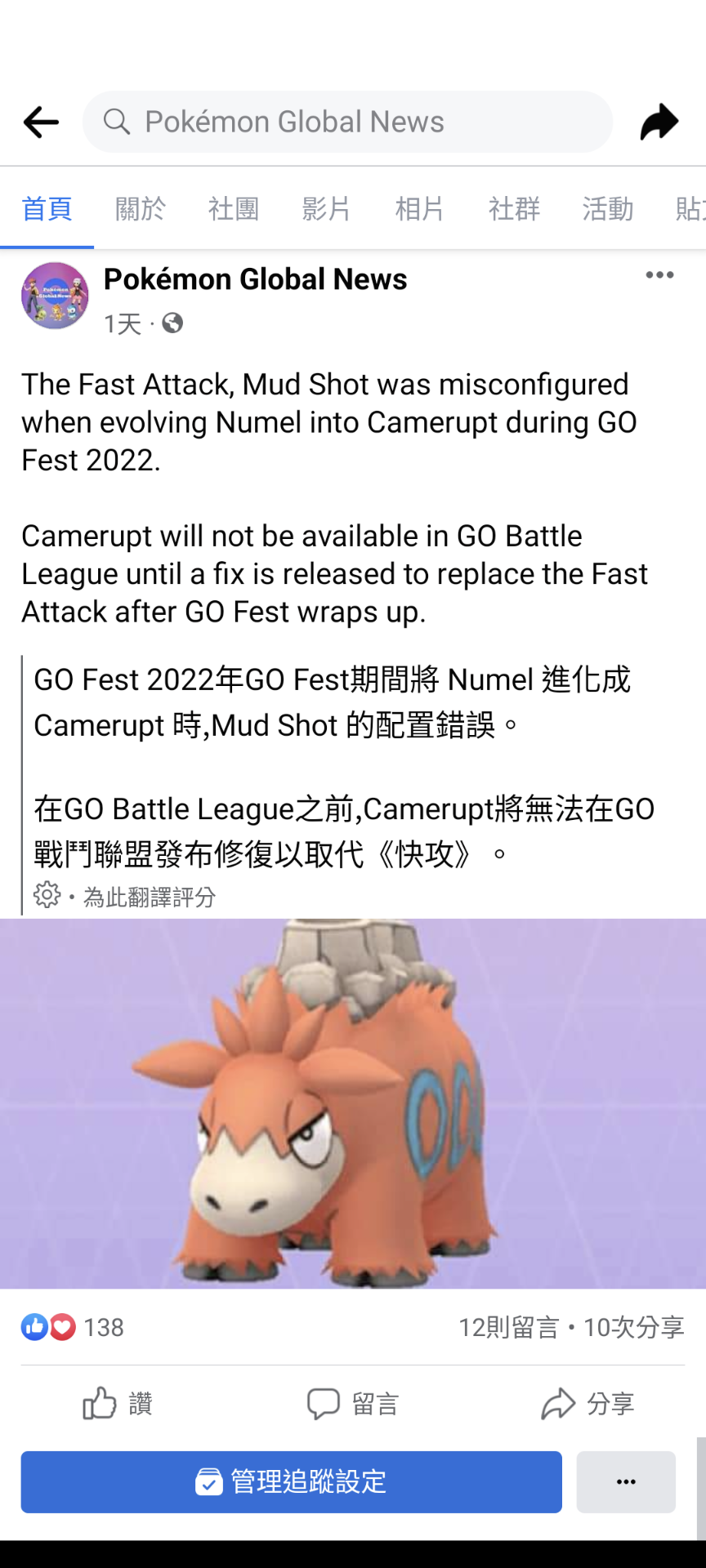This screenshot has width=706, height=1568.
Task: Switch to the 社團 tab
Action: (234, 209)
